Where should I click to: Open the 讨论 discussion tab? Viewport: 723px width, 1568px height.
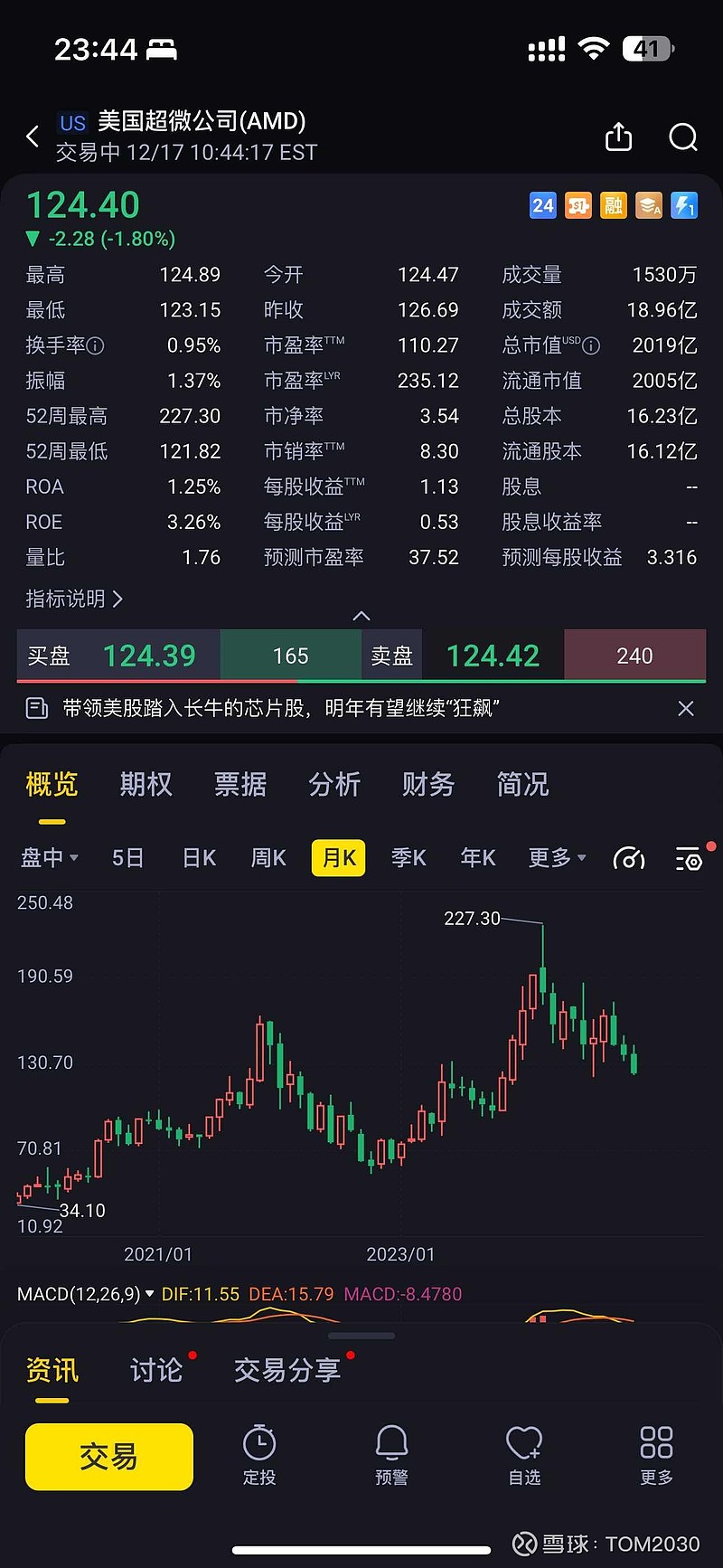point(155,1370)
